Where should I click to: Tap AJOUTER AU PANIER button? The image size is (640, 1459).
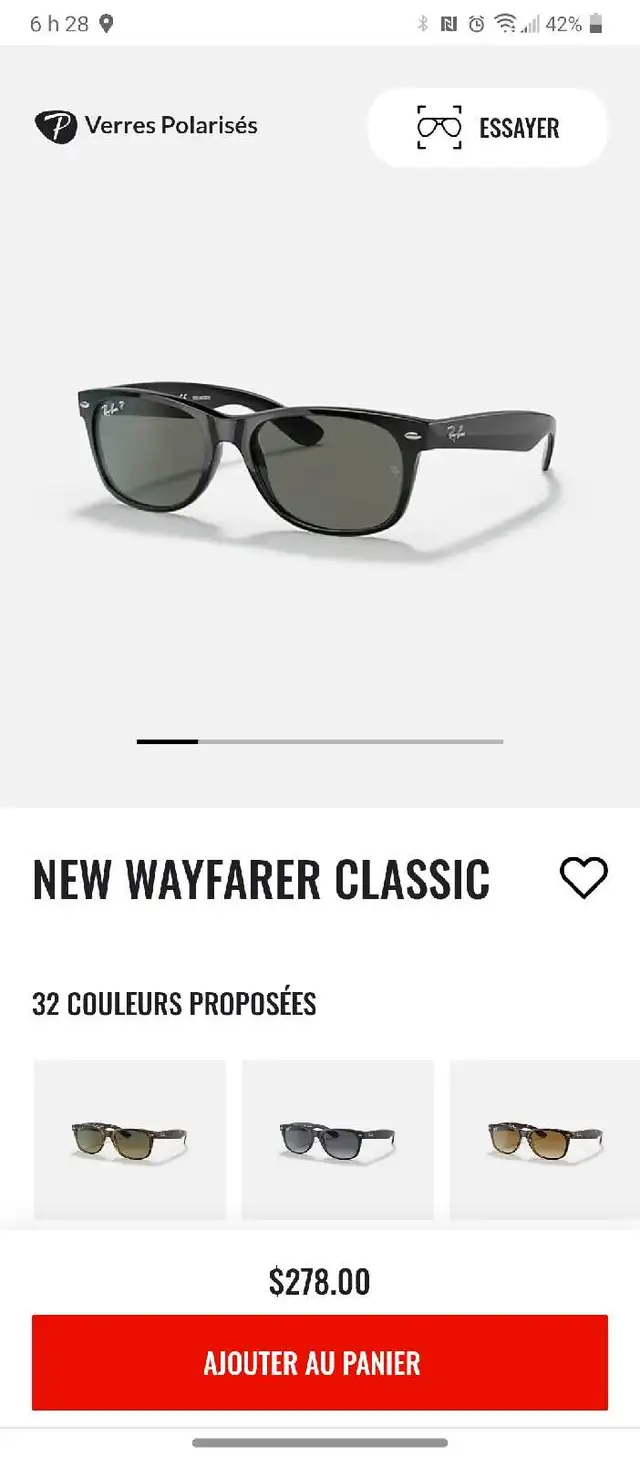click(x=320, y=1362)
